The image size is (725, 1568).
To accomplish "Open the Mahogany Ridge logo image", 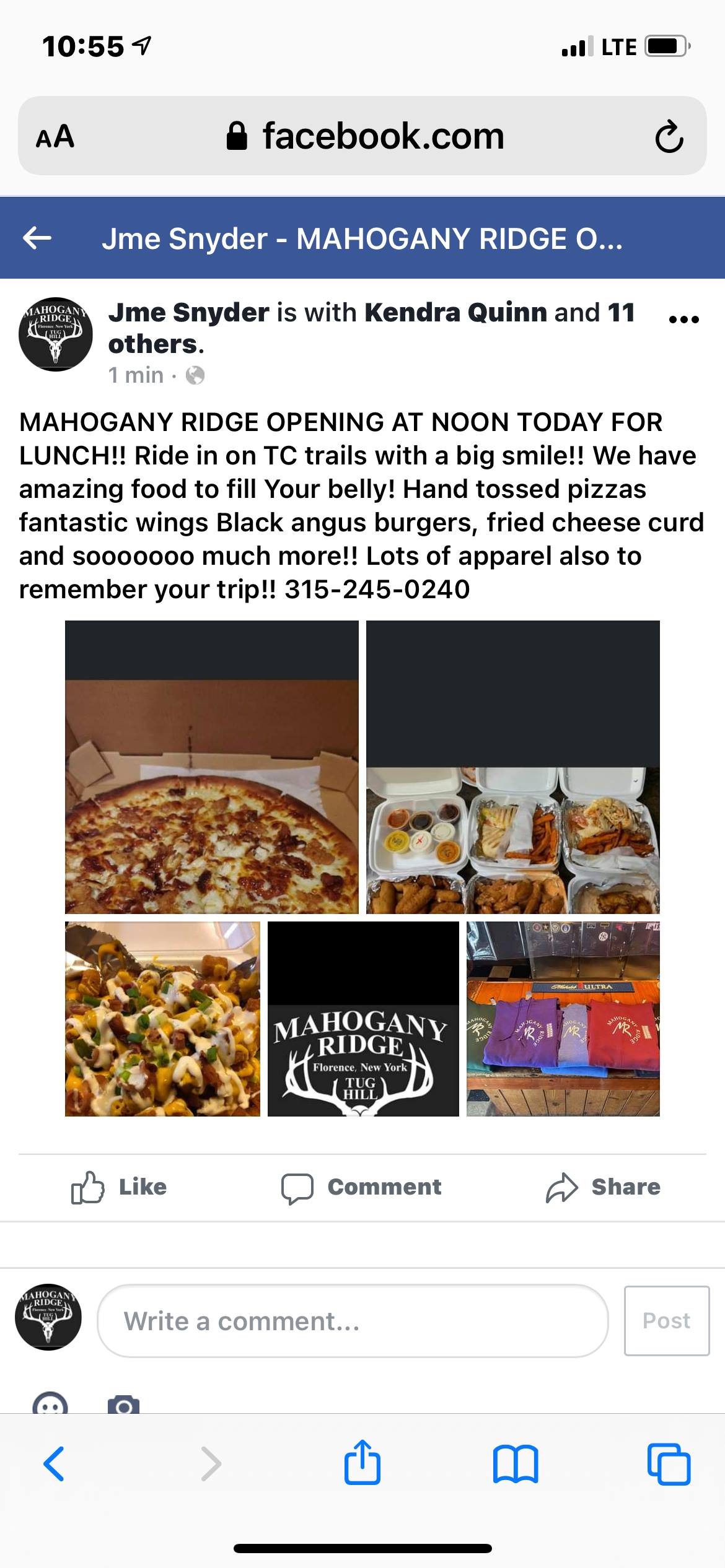I will pos(363,1019).
